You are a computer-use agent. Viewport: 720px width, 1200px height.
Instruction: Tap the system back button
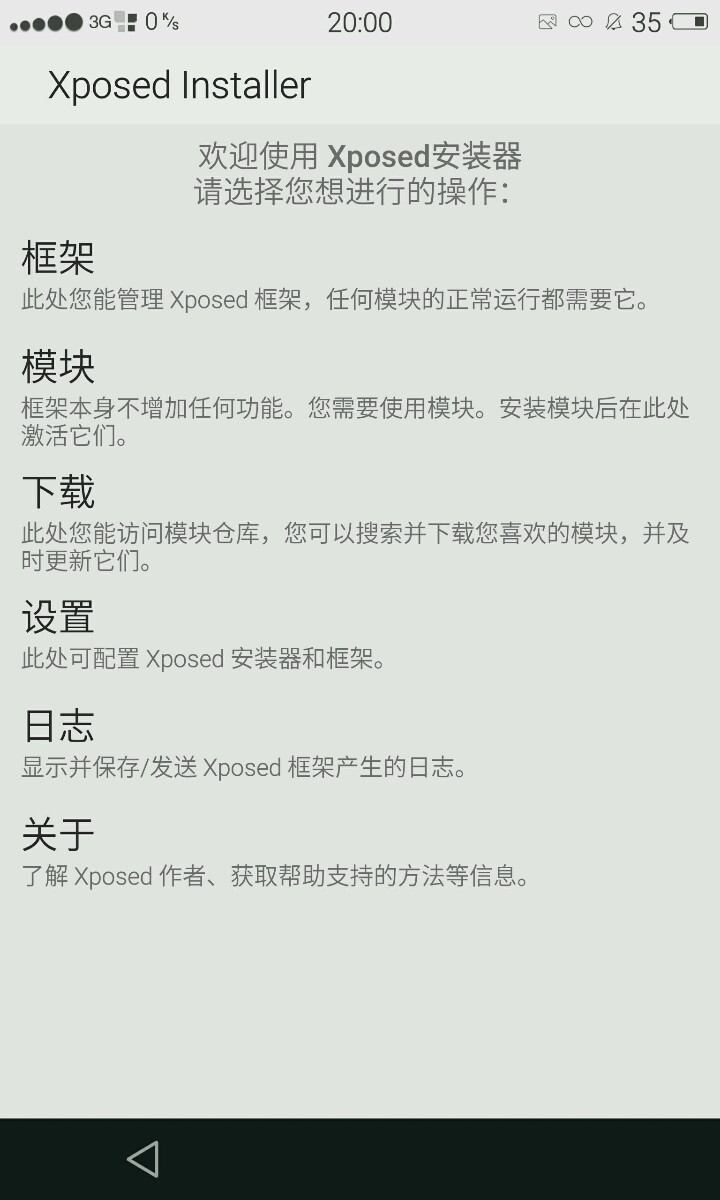143,1159
